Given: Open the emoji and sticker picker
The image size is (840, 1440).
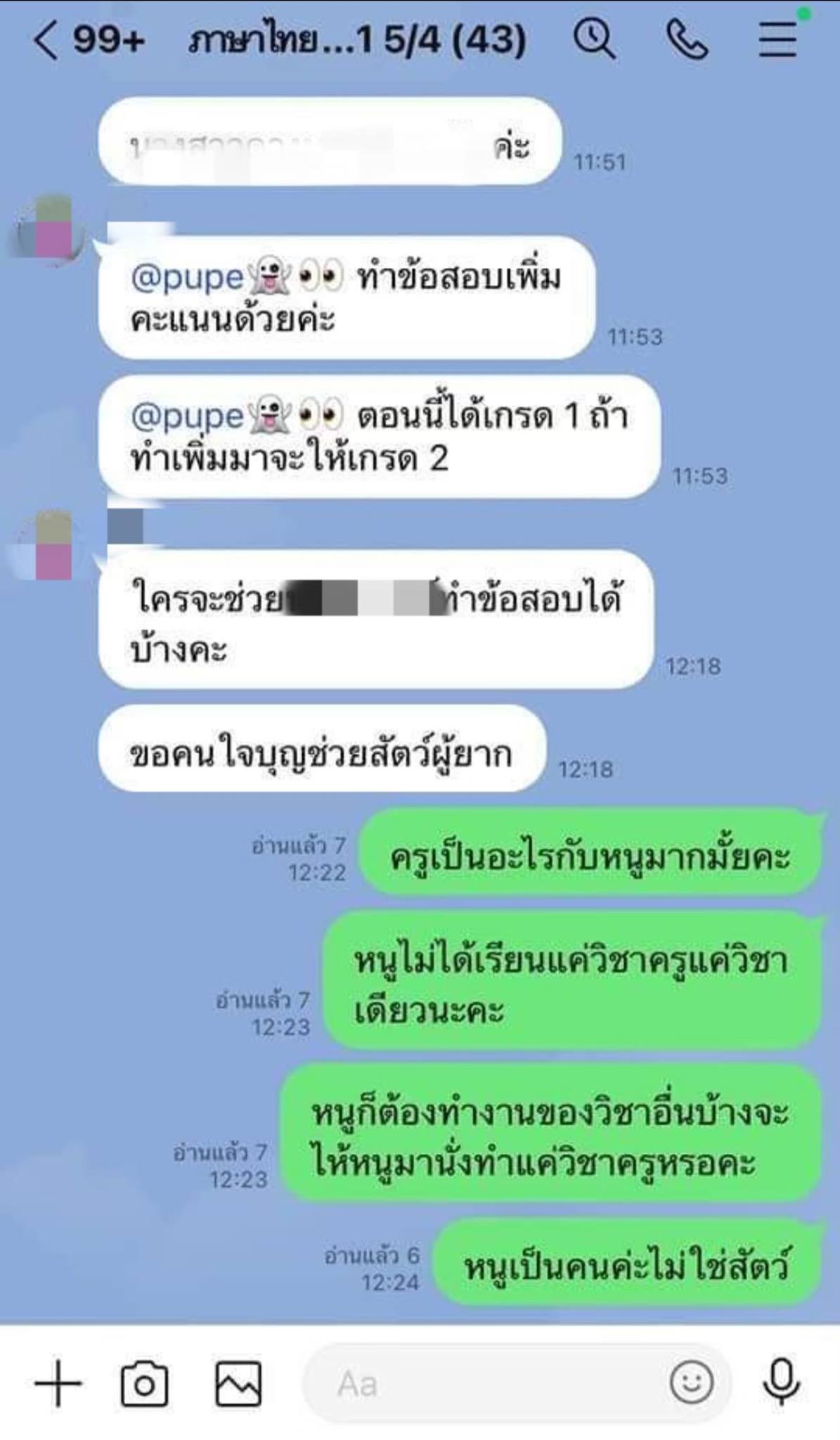Looking at the screenshot, I should click(x=692, y=1382).
